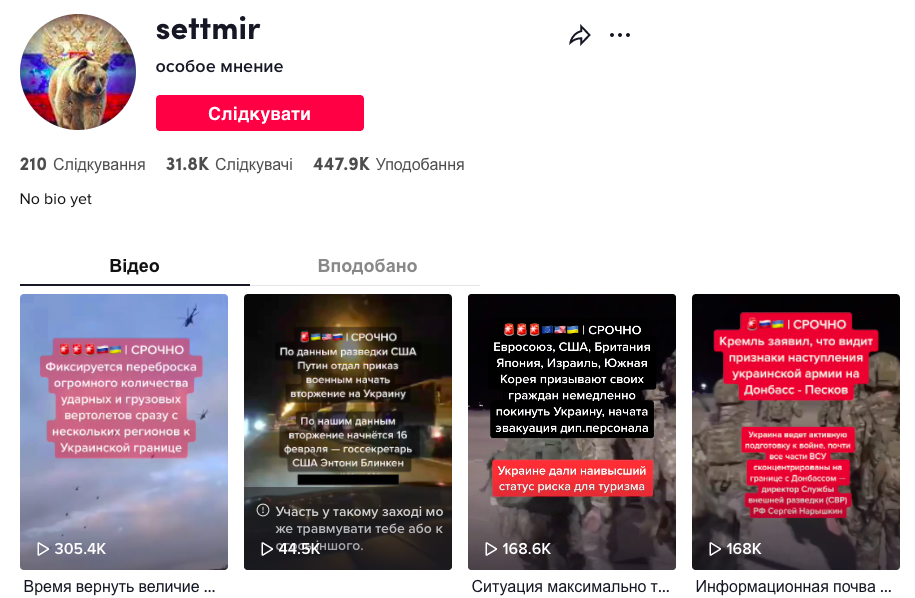This screenshot has width=915, height=598.
Task: Open the video with 305.4K views
Action: point(124,431)
